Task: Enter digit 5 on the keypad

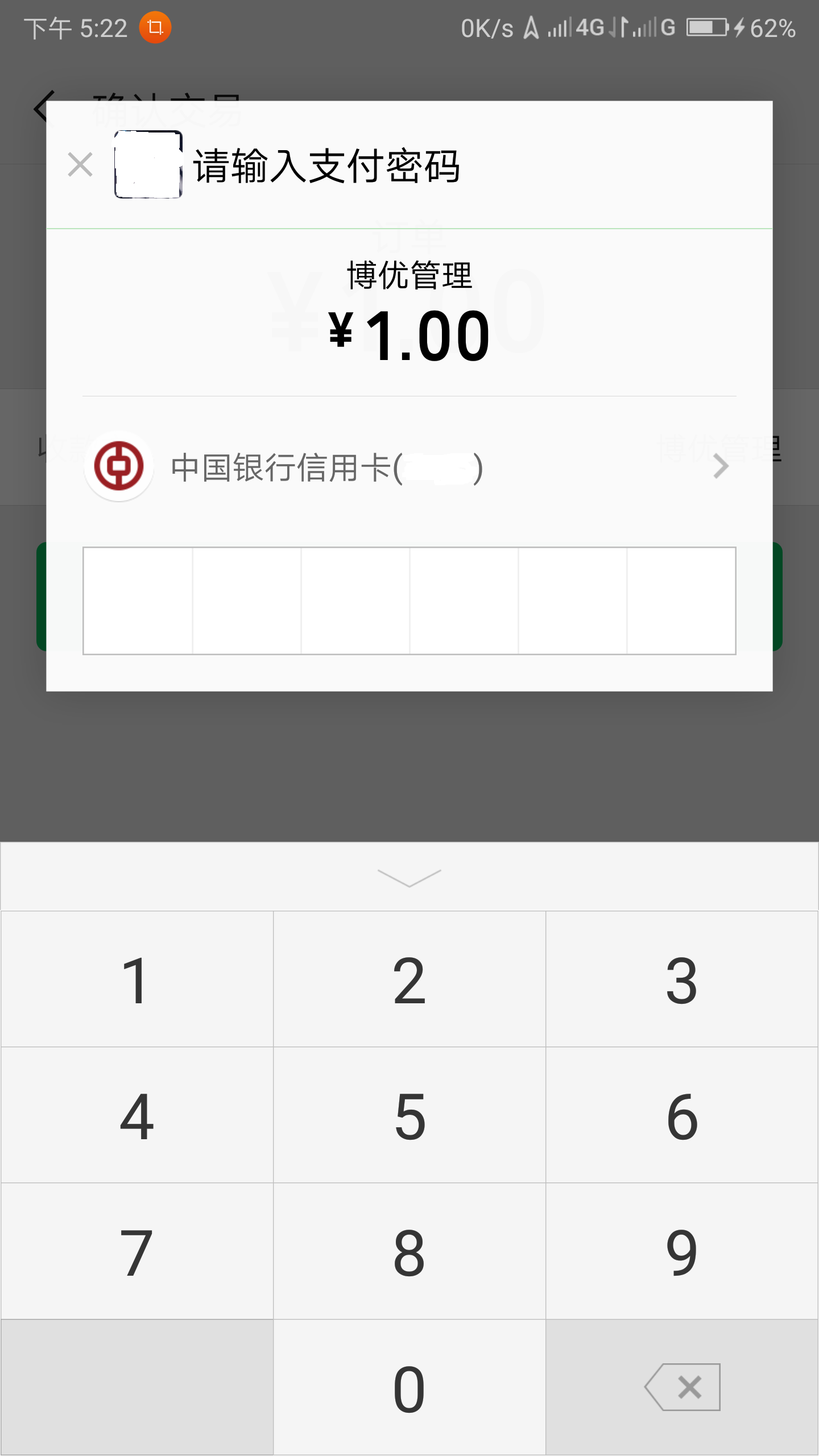Action: pos(409,1116)
